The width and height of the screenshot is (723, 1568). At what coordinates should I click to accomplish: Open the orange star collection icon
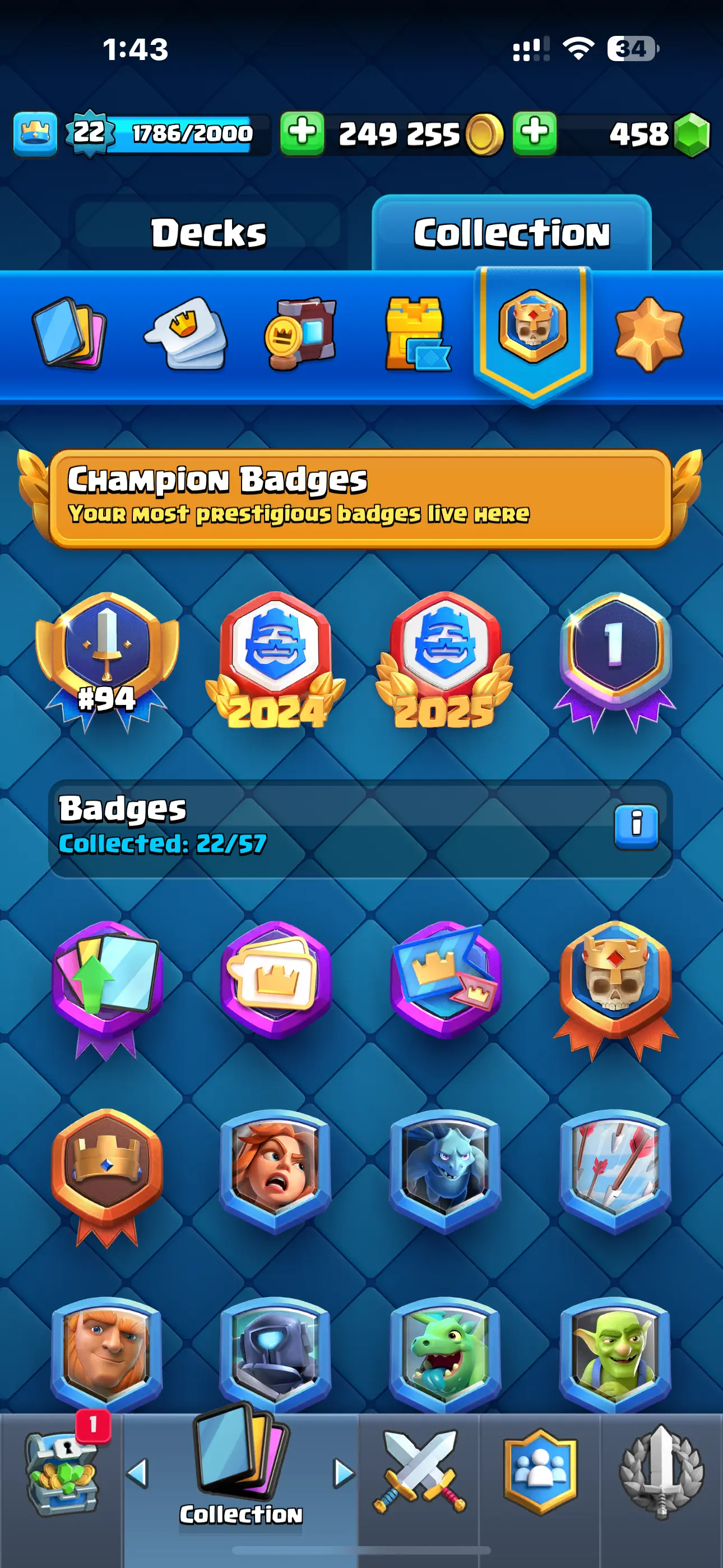pos(649,334)
